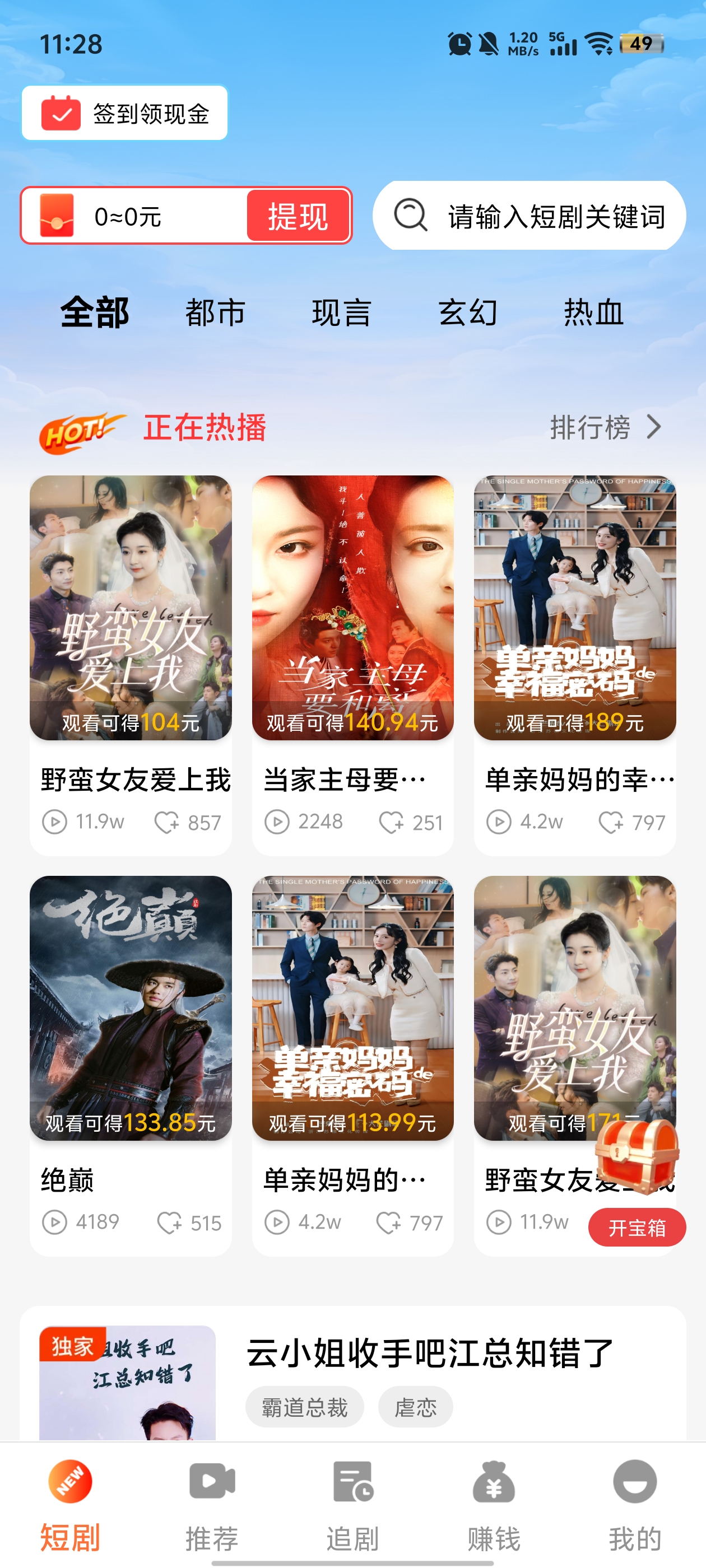
Task: Select the 全部 category tab
Action: coord(95,313)
